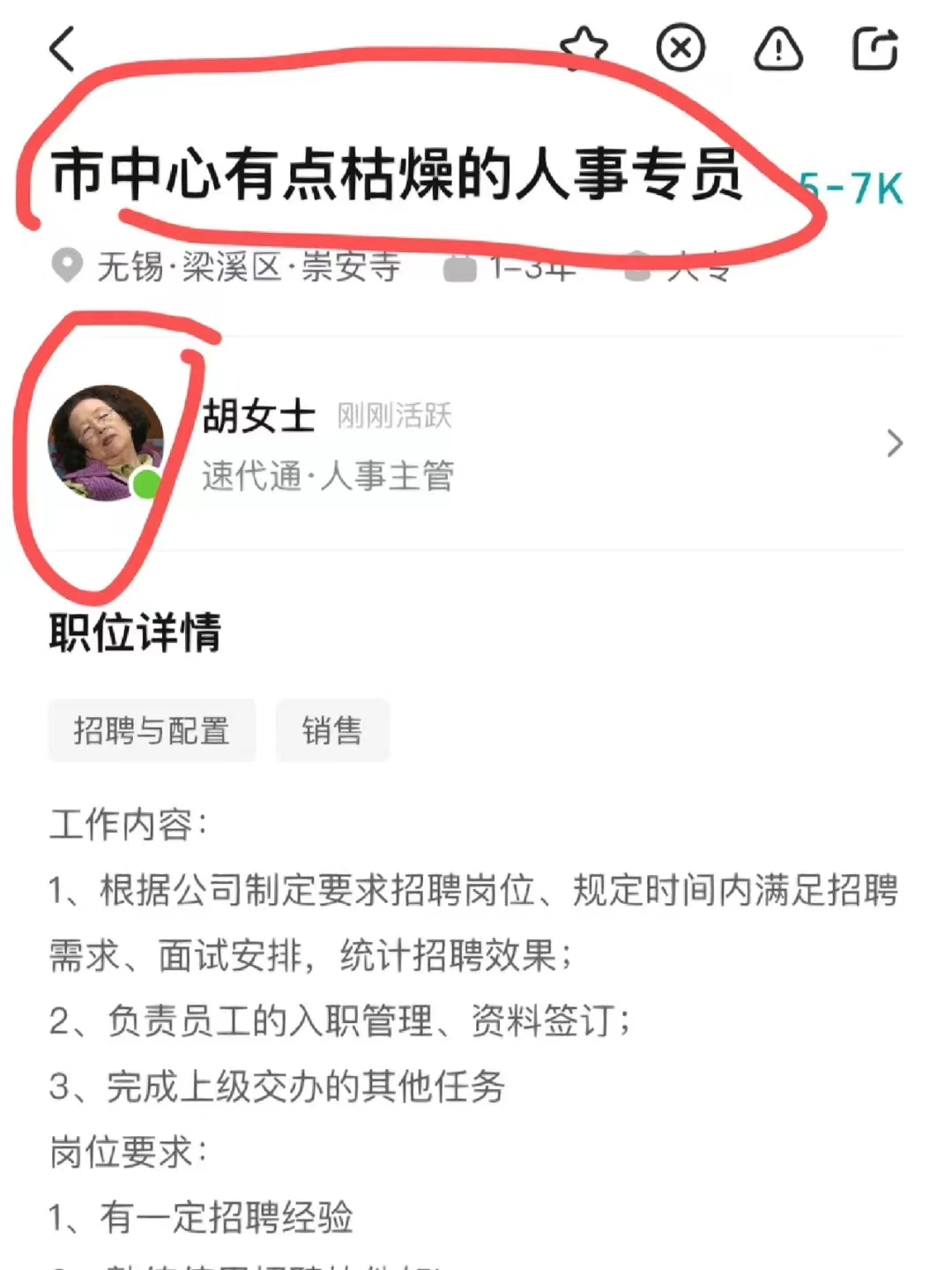Select the 招聘与配置 tag
Screen dimensions: 952x1270
point(152,730)
